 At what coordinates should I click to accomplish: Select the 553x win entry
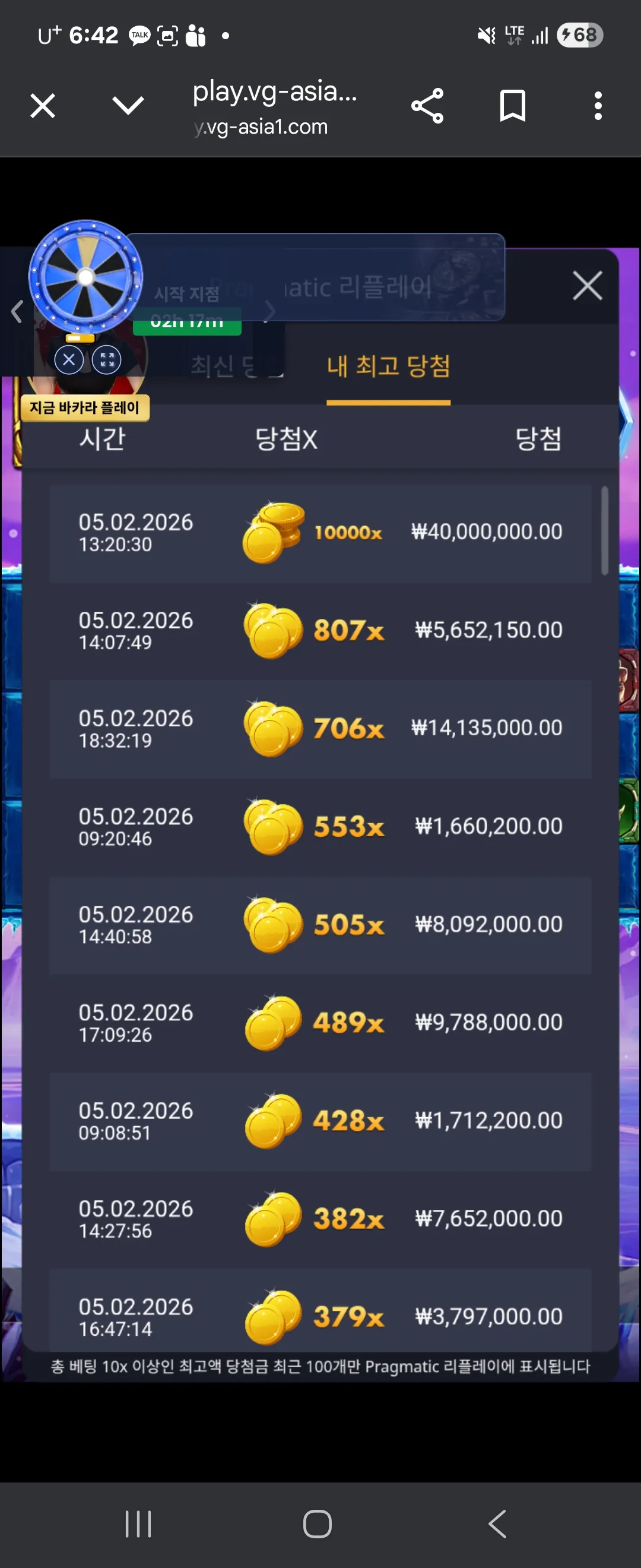[320, 827]
